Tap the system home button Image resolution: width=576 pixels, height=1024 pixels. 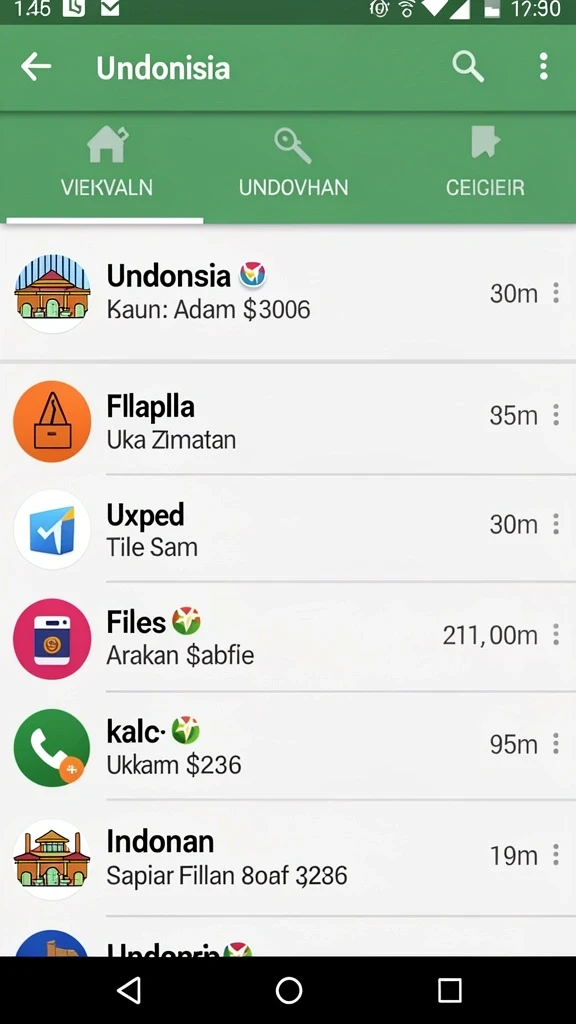click(289, 990)
